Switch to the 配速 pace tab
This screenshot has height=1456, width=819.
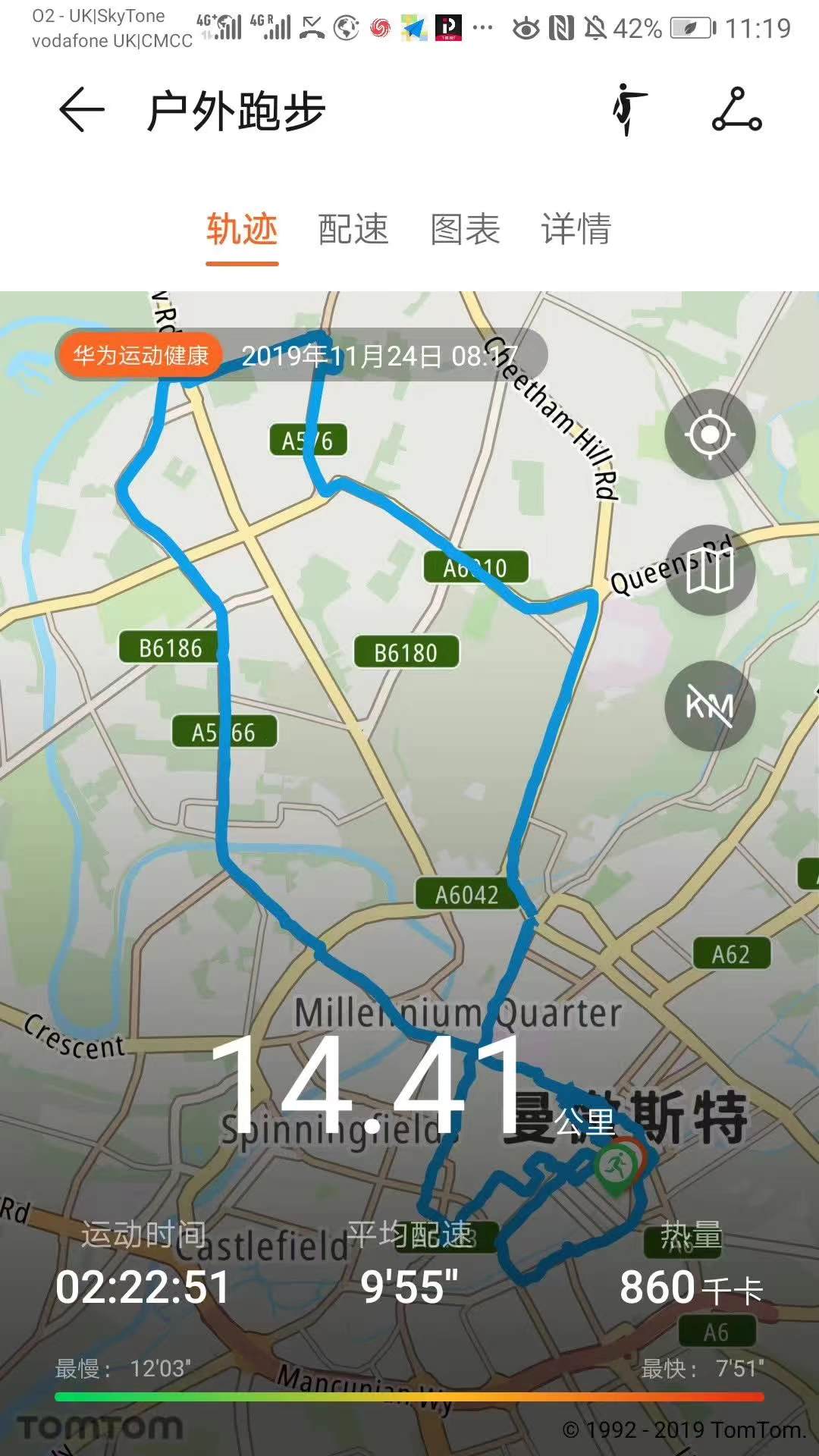click(353, 231)
